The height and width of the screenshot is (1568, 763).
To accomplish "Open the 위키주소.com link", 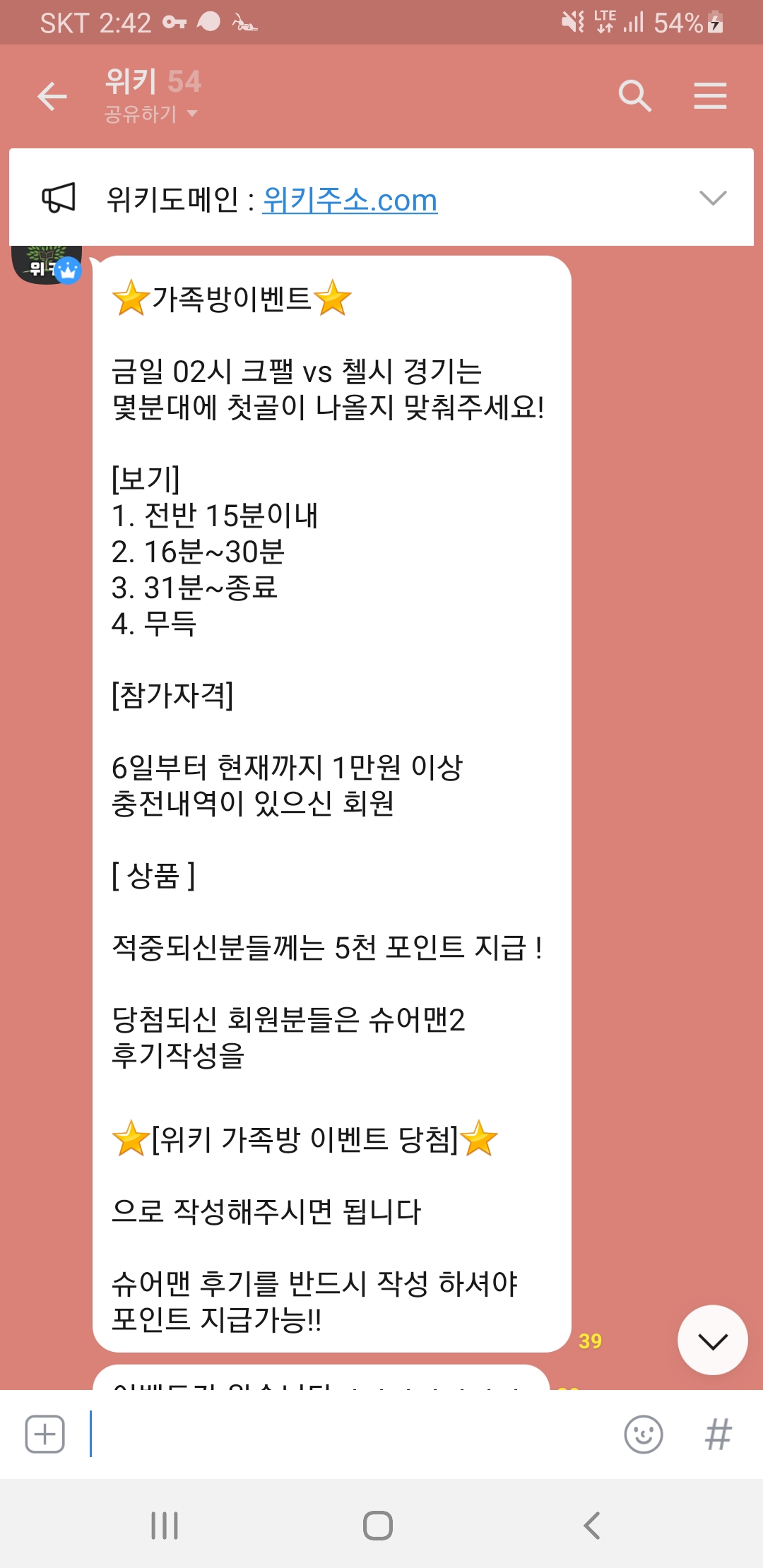I will [x=350, y=200].
